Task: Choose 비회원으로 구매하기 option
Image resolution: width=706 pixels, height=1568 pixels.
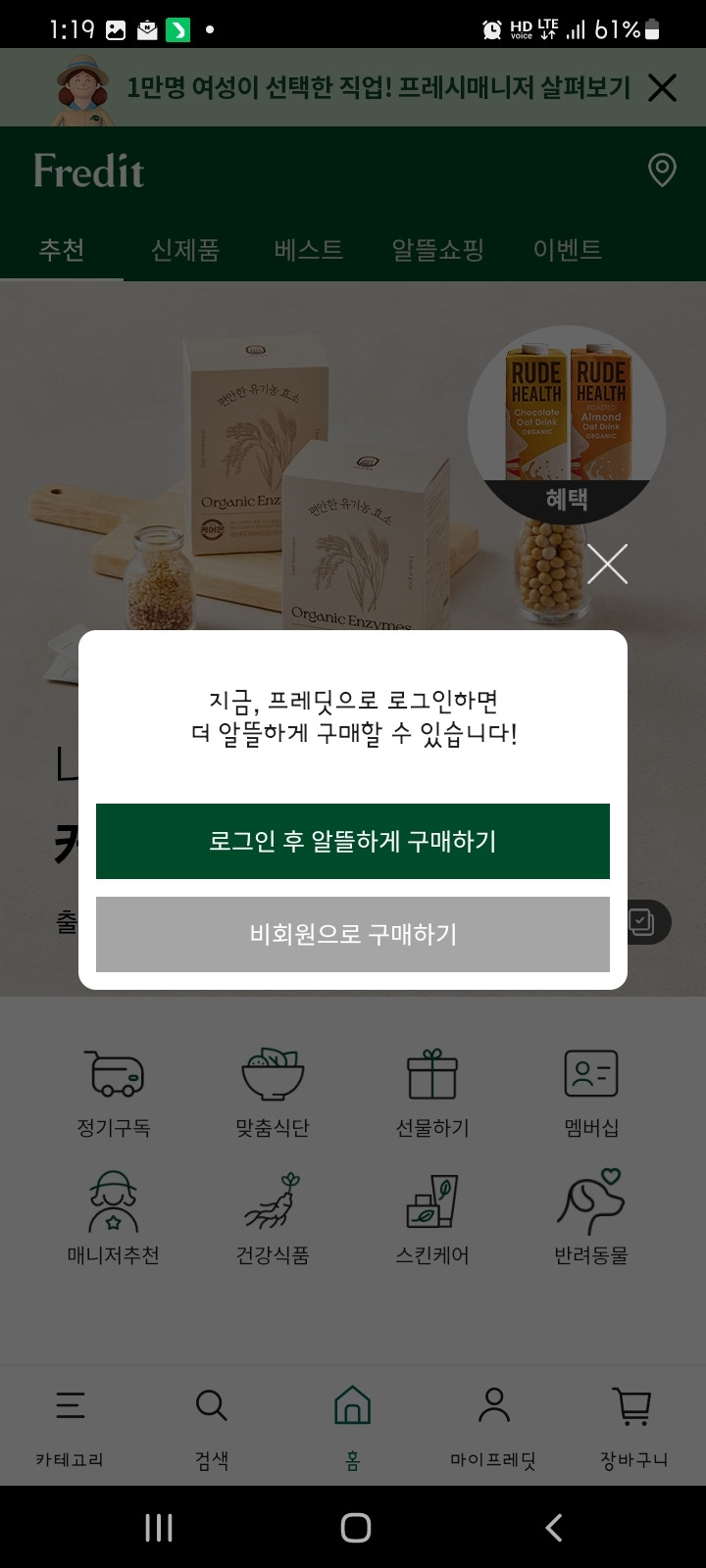Action: click(x=352, y=934)
